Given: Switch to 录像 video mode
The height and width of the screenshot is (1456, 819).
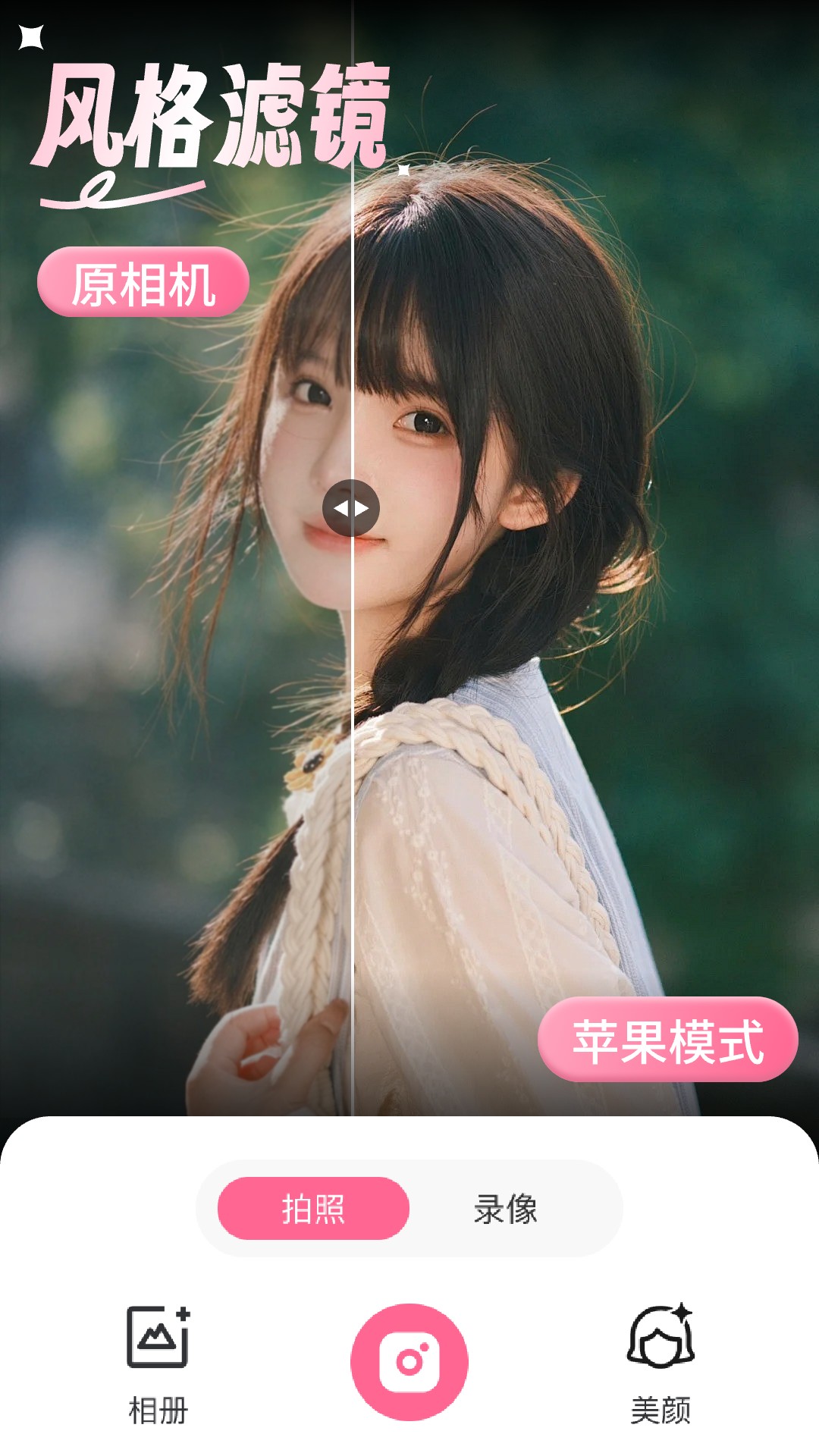Looking at the screenshot, I should pos(506,1208).
